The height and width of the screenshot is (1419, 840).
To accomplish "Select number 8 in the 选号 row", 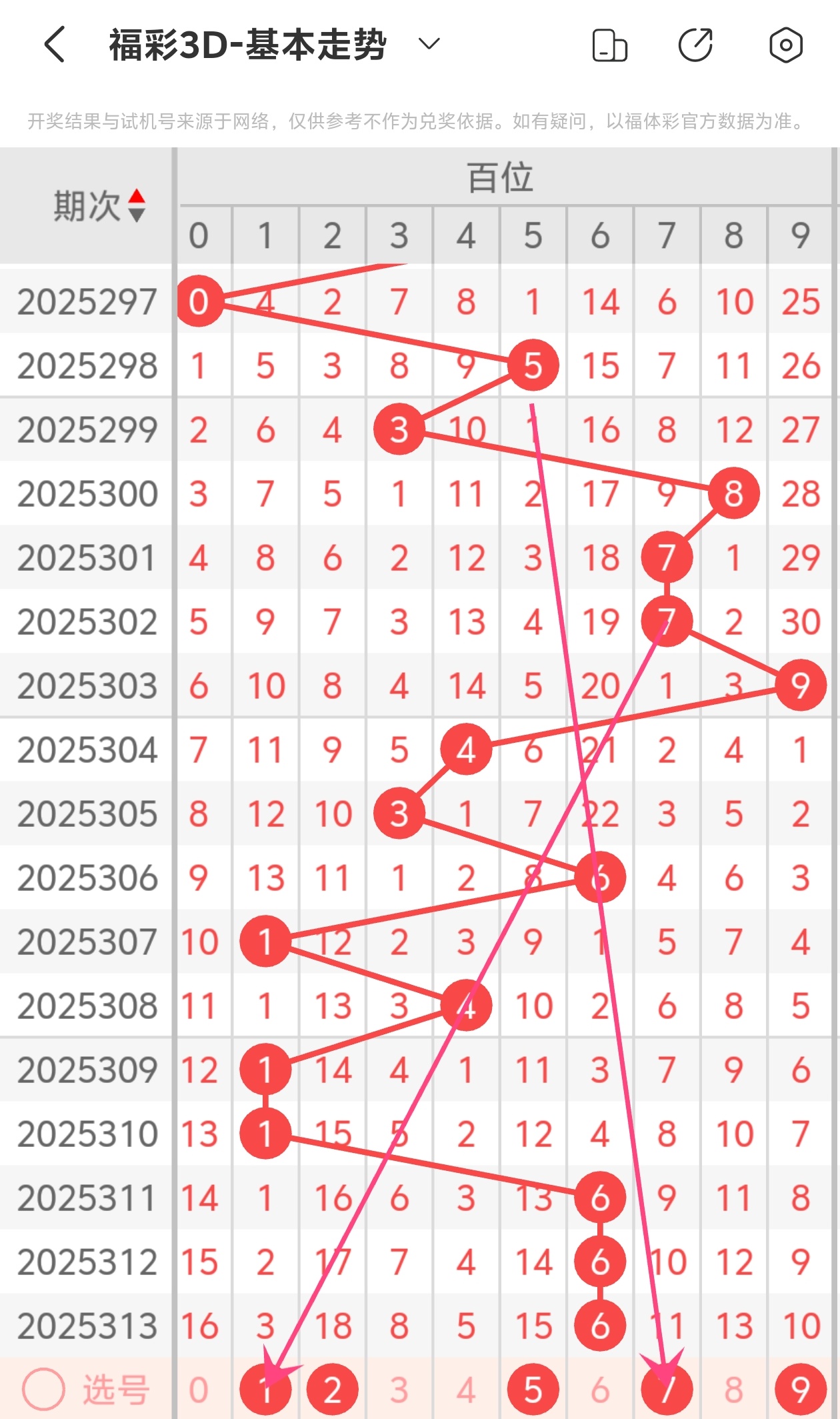I will [733, 1390].
